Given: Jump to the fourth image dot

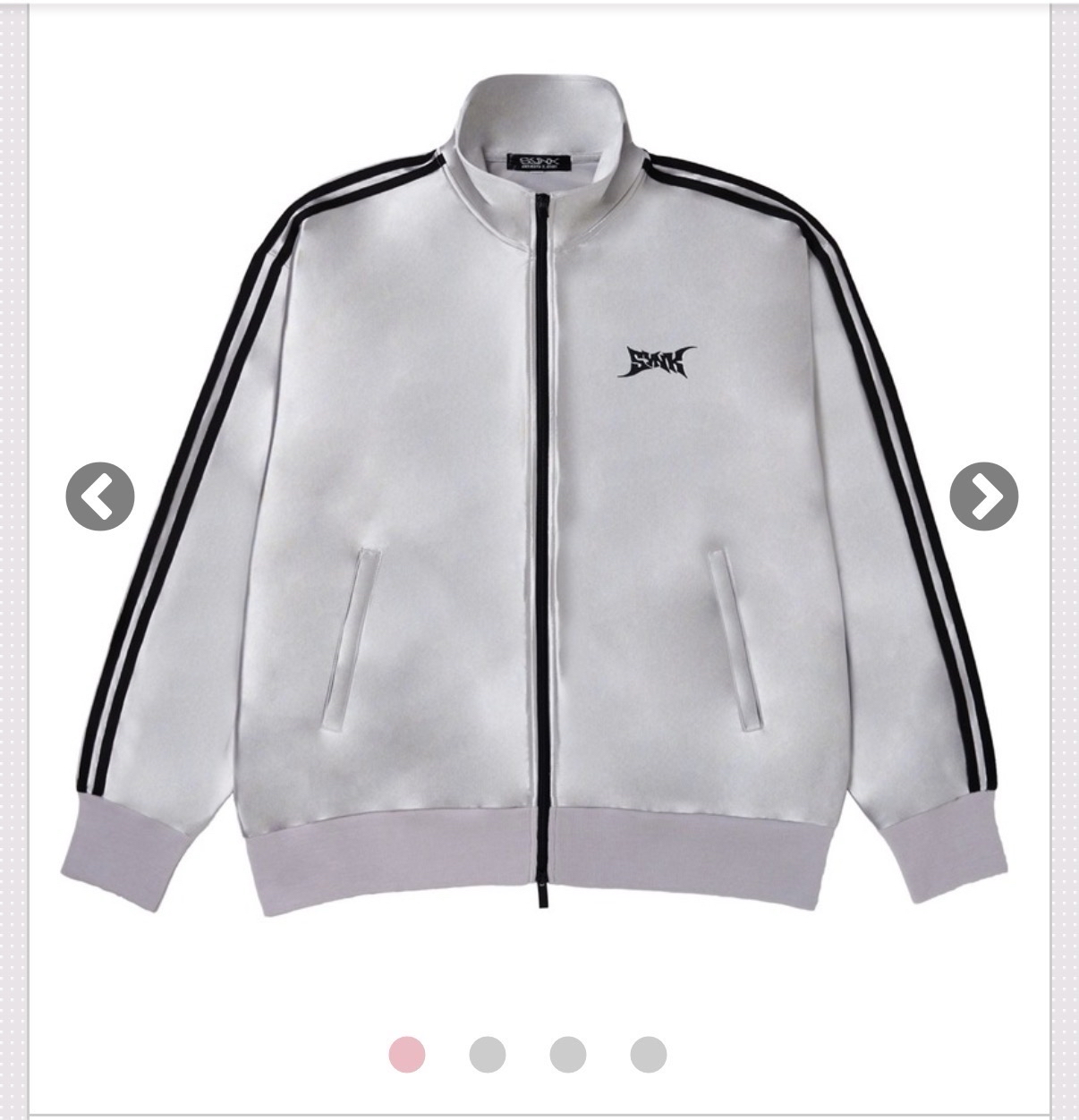Looking at the screenshot, I should [649, 1055].
